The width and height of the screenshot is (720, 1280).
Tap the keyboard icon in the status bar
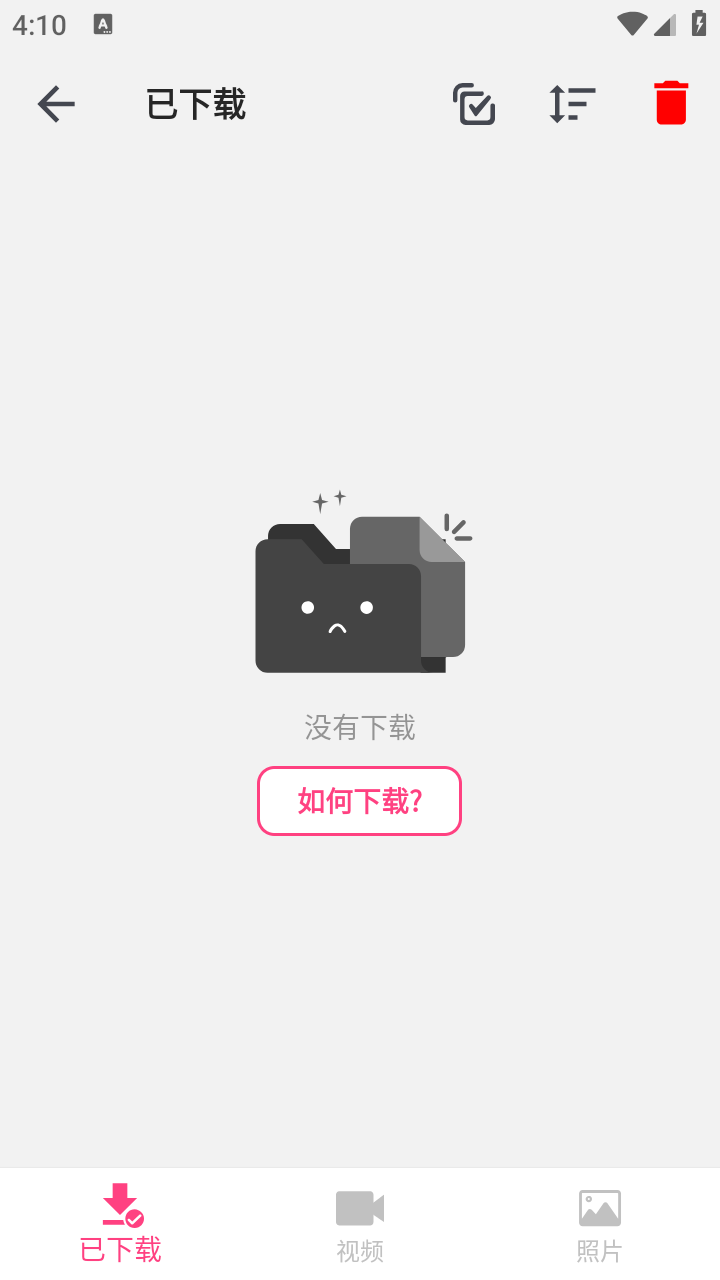click(x=103, y=24)
